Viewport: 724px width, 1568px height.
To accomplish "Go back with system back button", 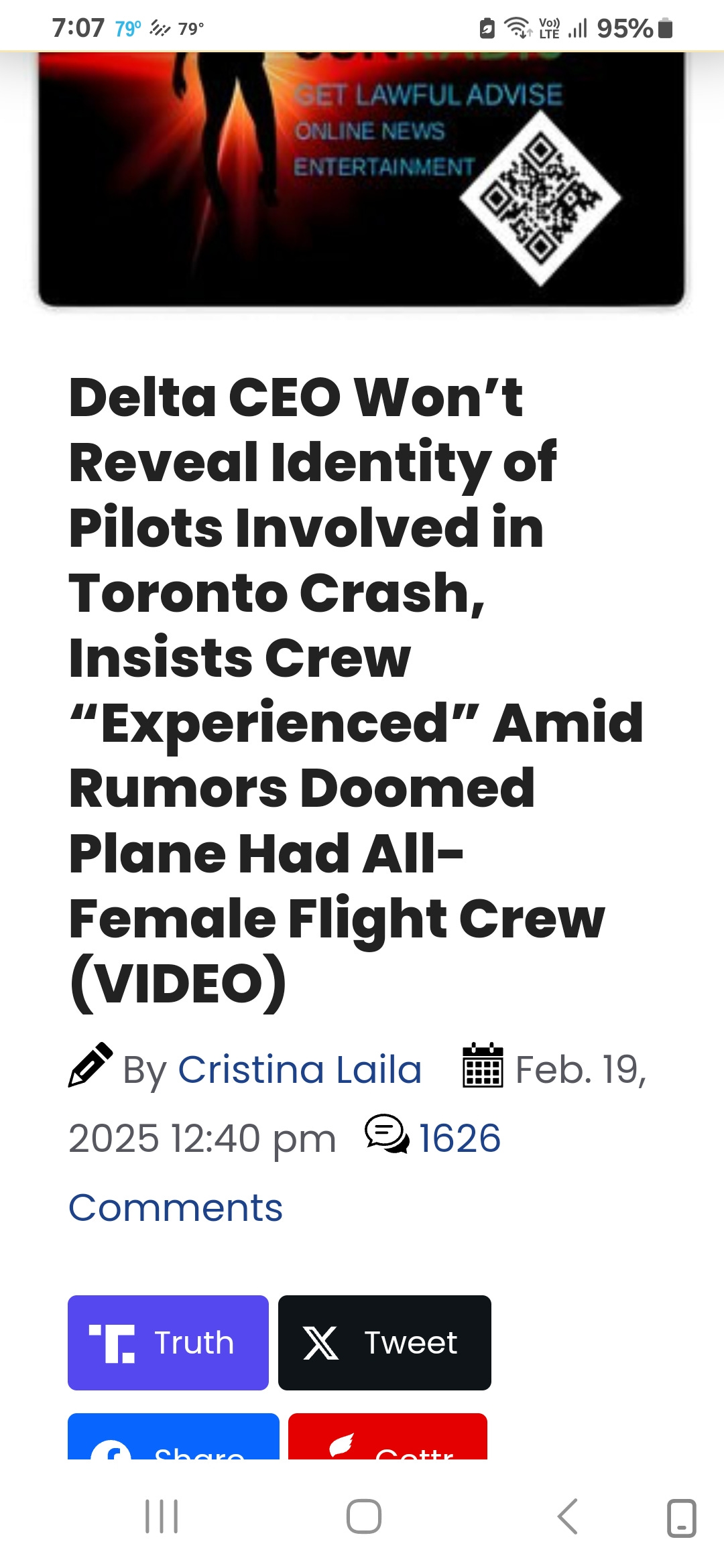I will [568, 1516].
